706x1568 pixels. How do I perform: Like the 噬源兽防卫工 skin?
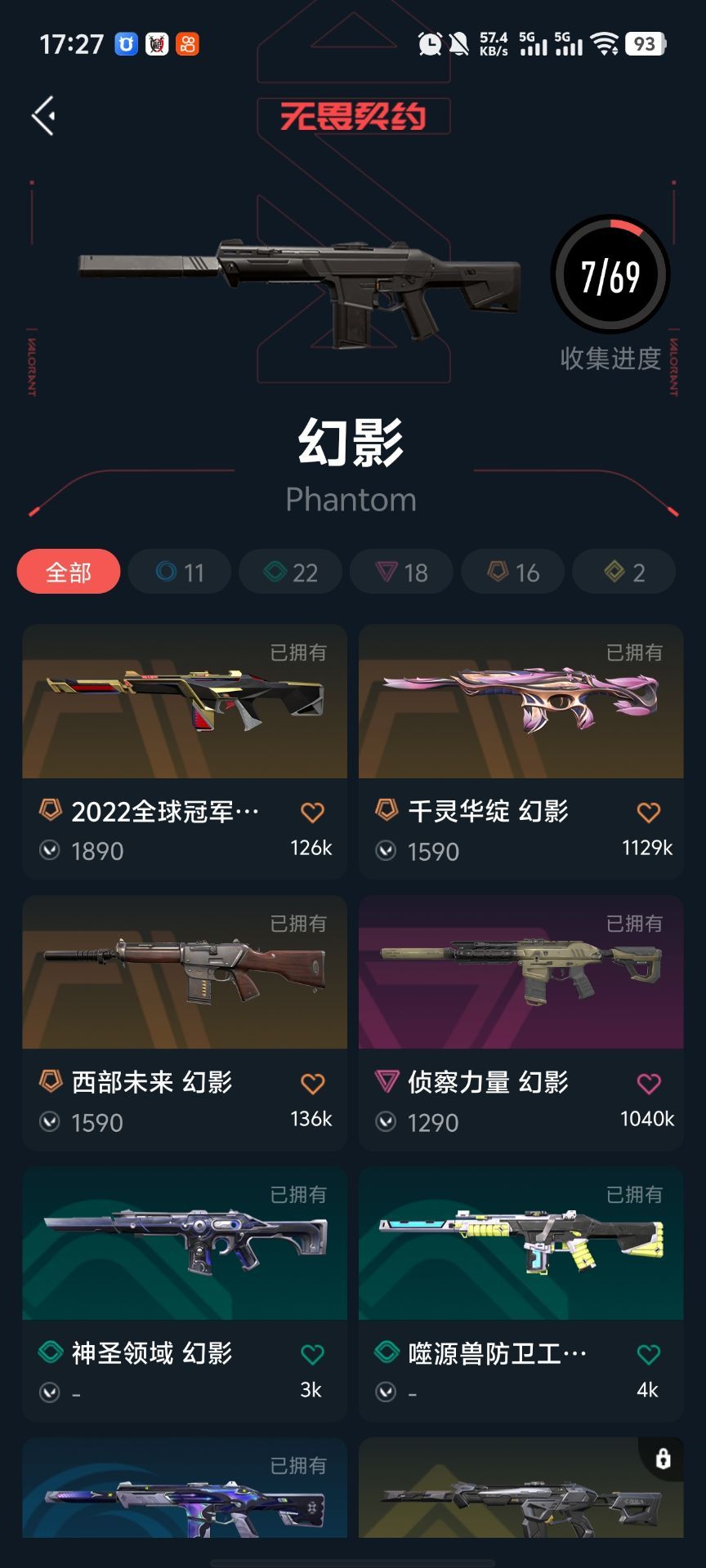648,1354
